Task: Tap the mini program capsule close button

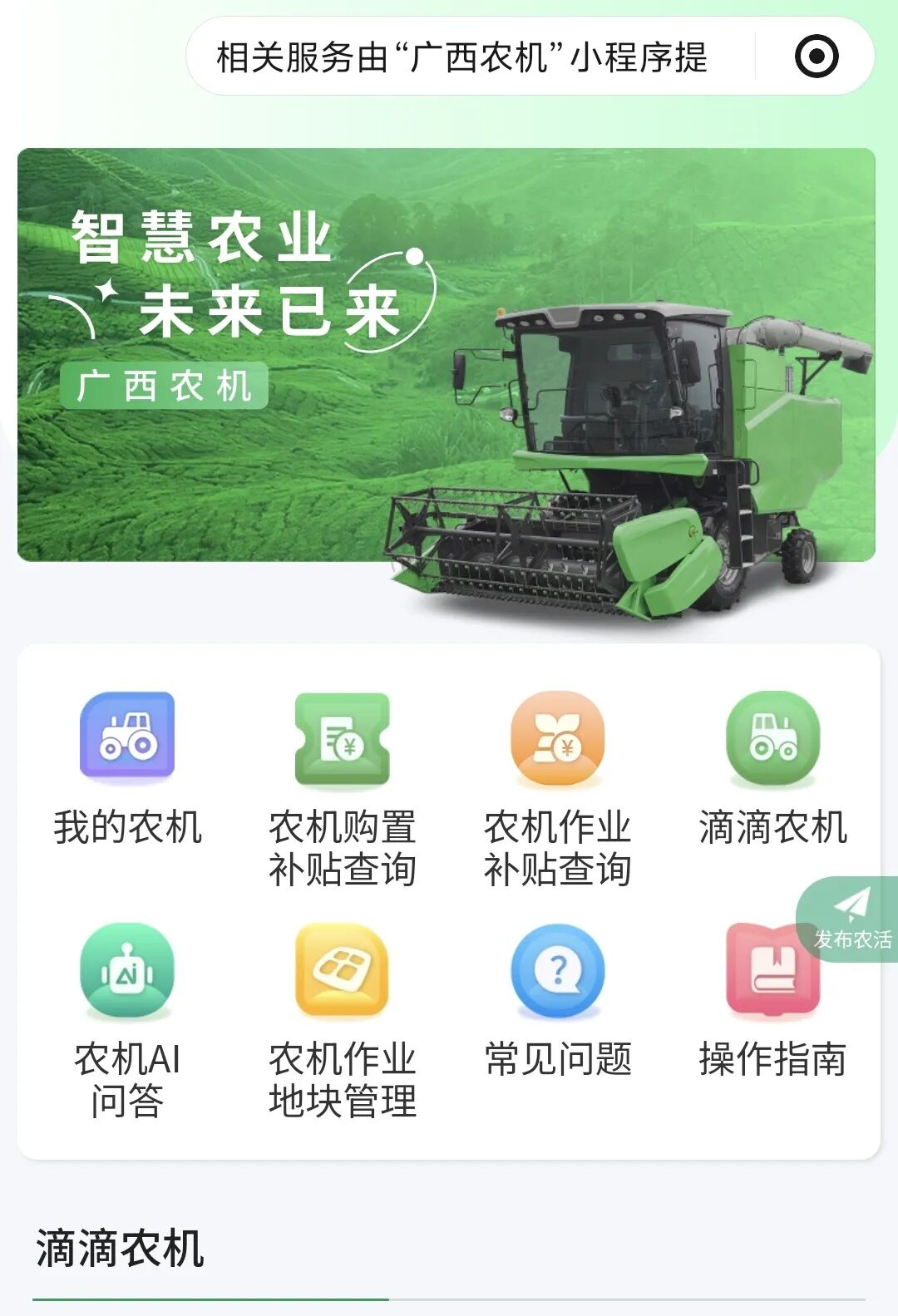Action: pyautogui.click(x=816, y=57)
